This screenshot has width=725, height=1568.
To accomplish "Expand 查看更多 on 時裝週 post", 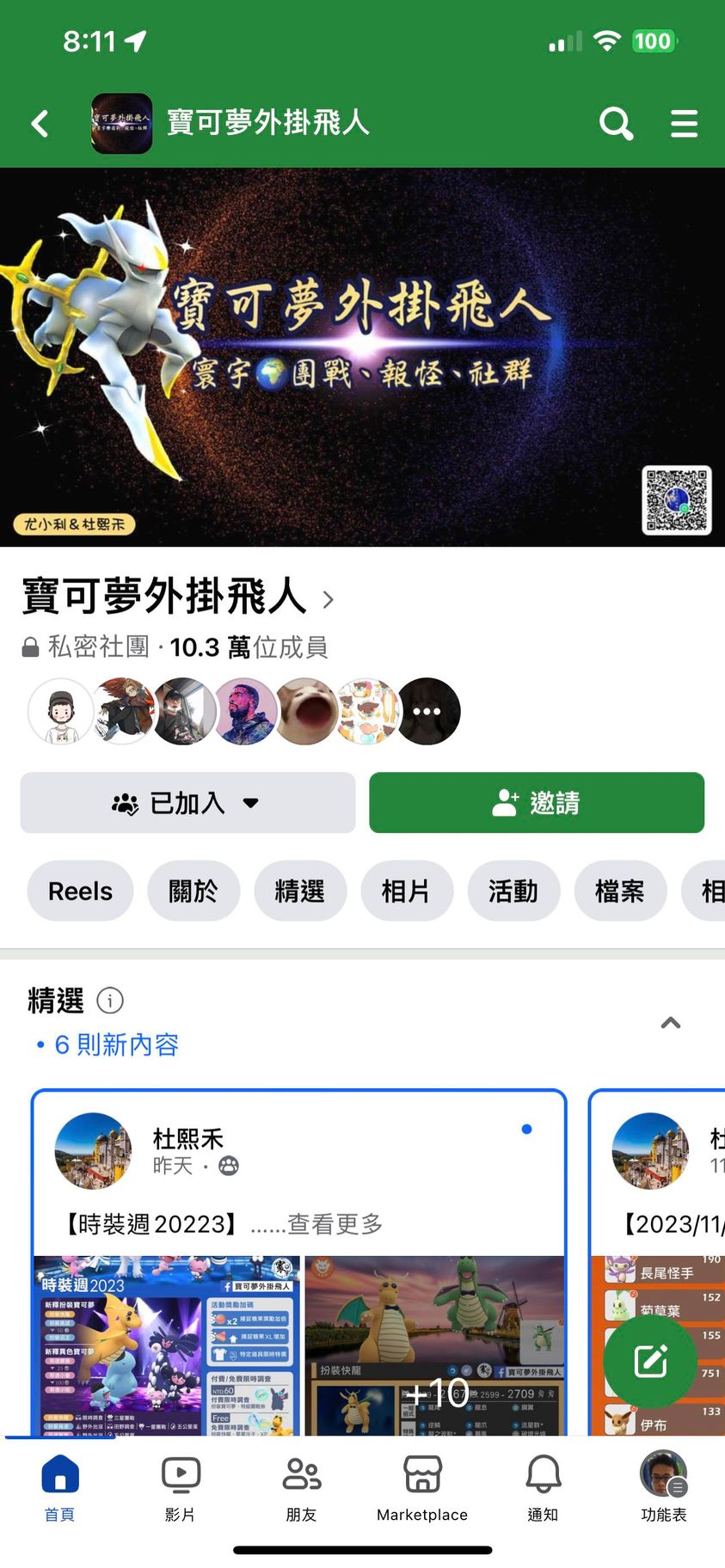I will (334, 1224).
